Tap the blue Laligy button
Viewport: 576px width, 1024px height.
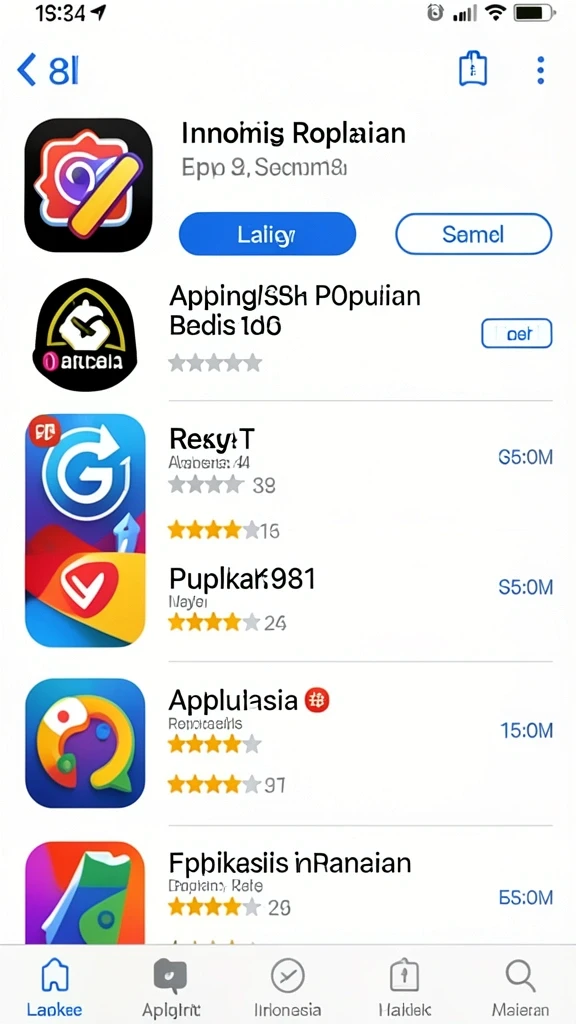[x=267, y=234]
